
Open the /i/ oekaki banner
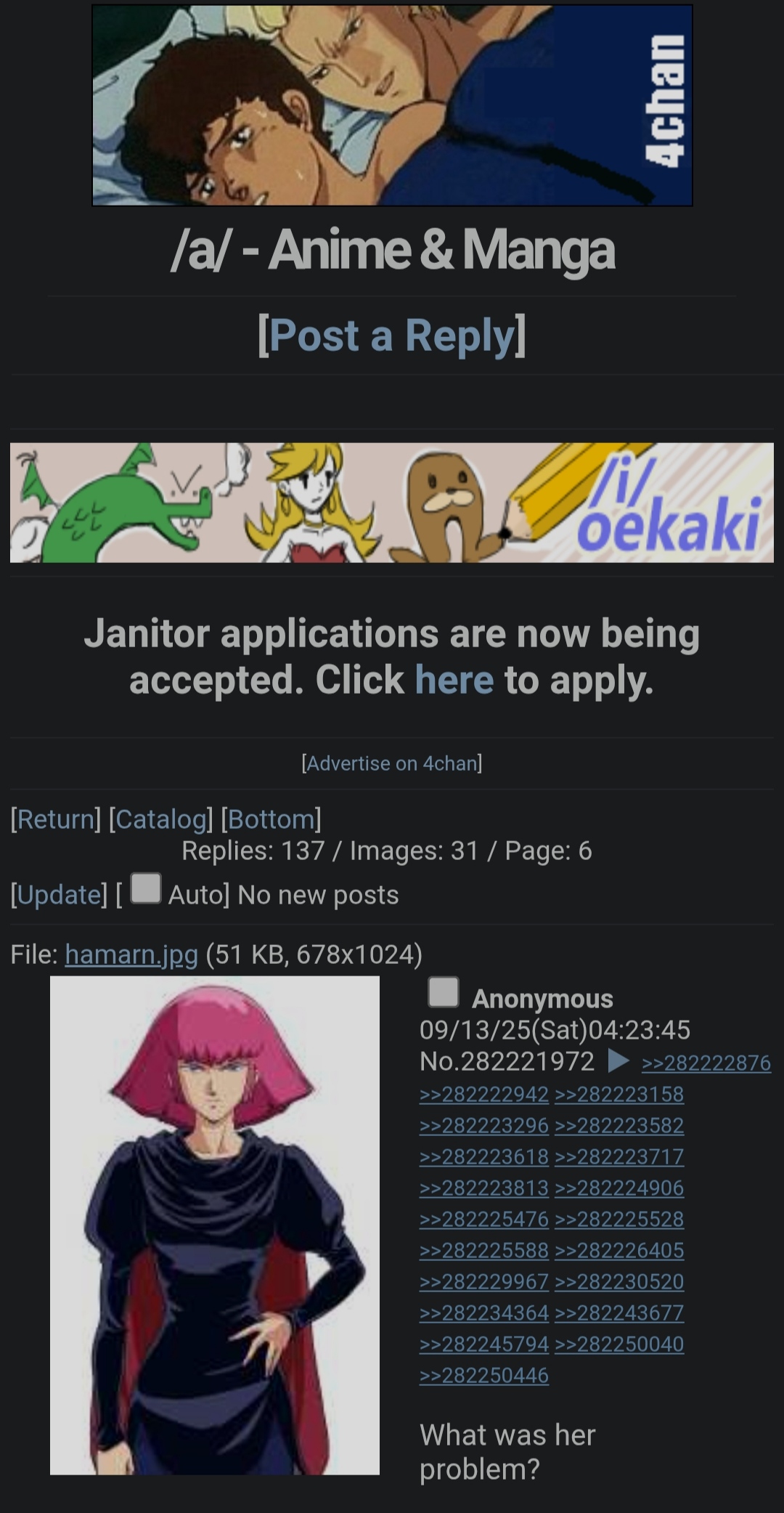(x=391, y=502)
